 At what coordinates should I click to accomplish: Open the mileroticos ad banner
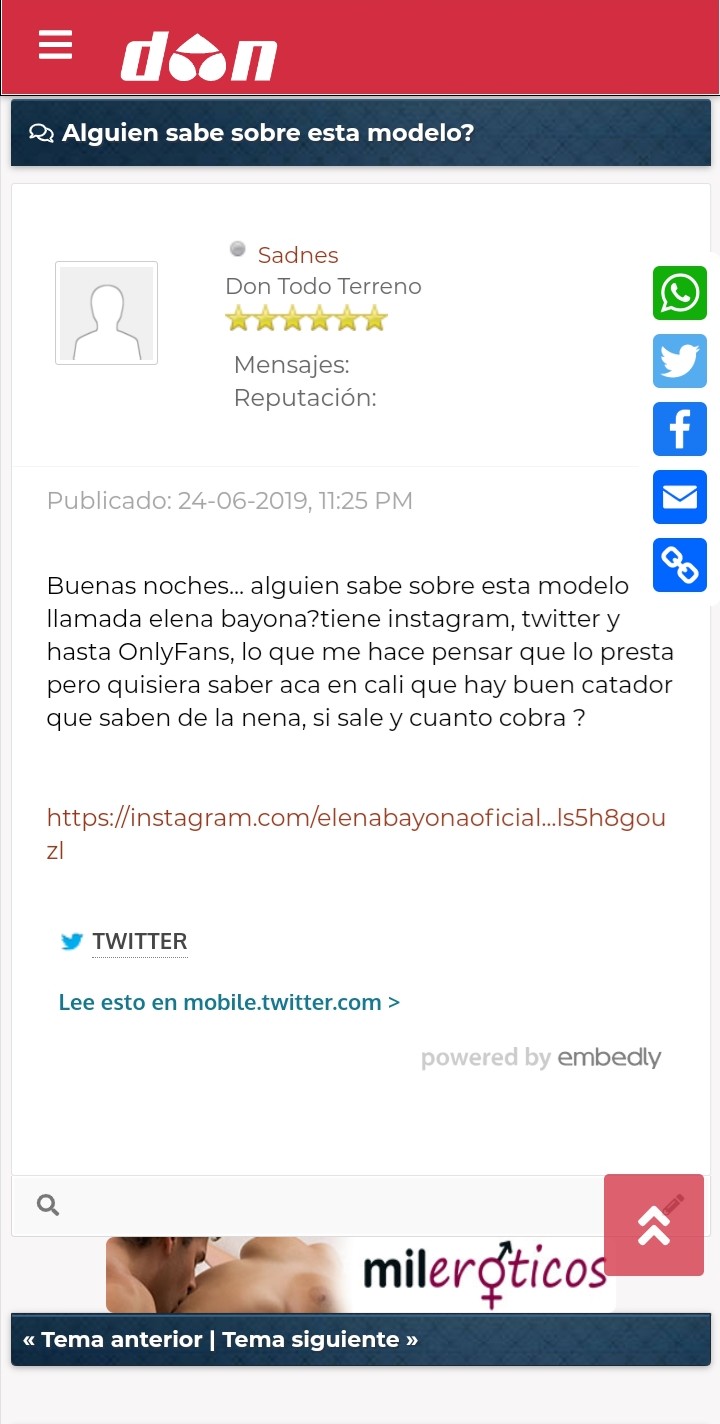360,1274
